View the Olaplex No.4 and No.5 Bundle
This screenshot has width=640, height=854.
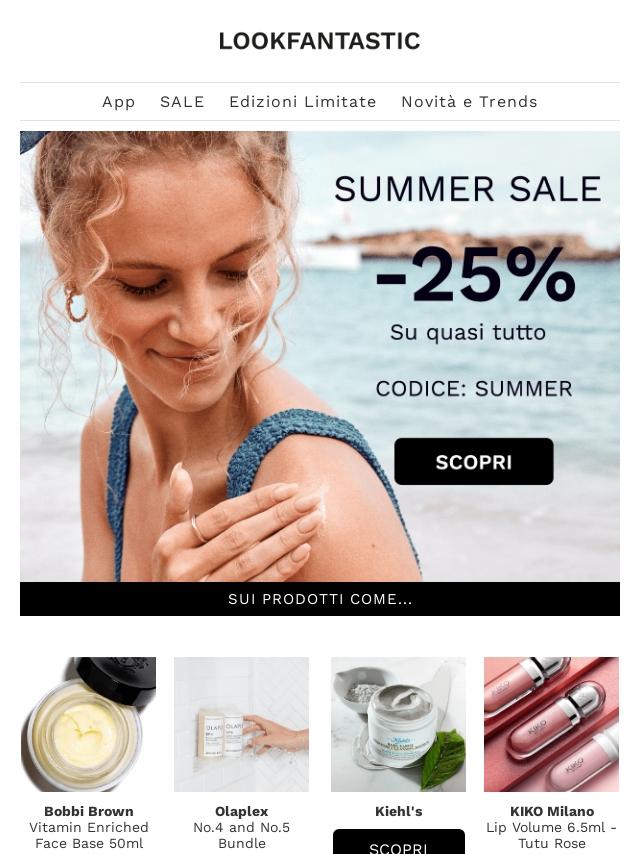pyautogui.click(x=241, y=724)
